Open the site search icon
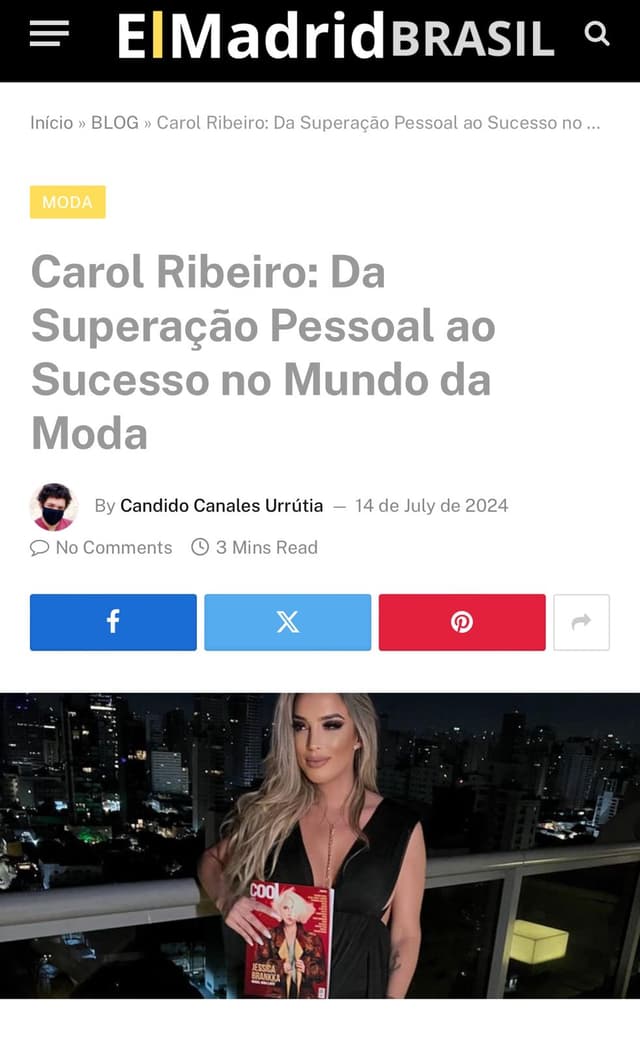 597,34
